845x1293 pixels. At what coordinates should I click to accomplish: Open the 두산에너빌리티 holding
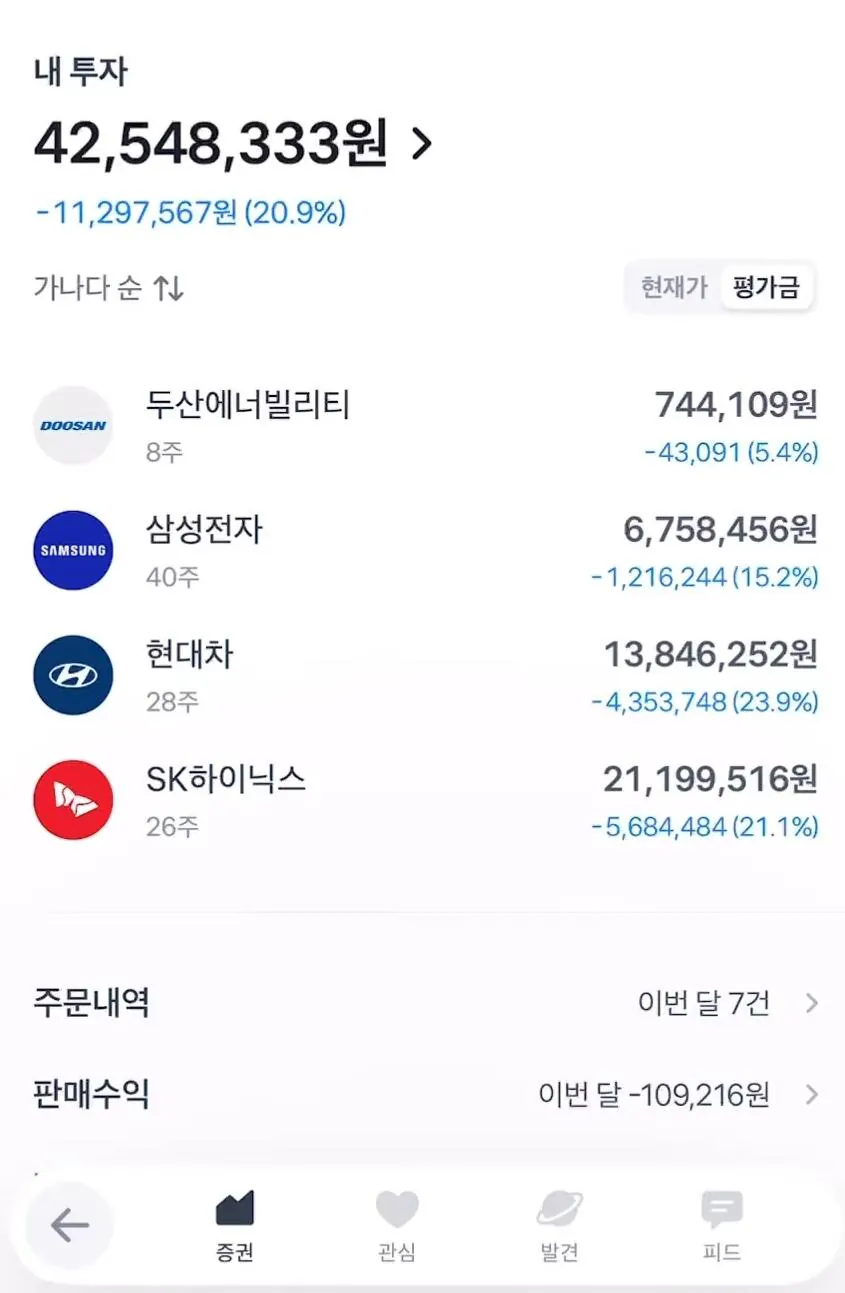pyautogui.click(x=424, y=425)
